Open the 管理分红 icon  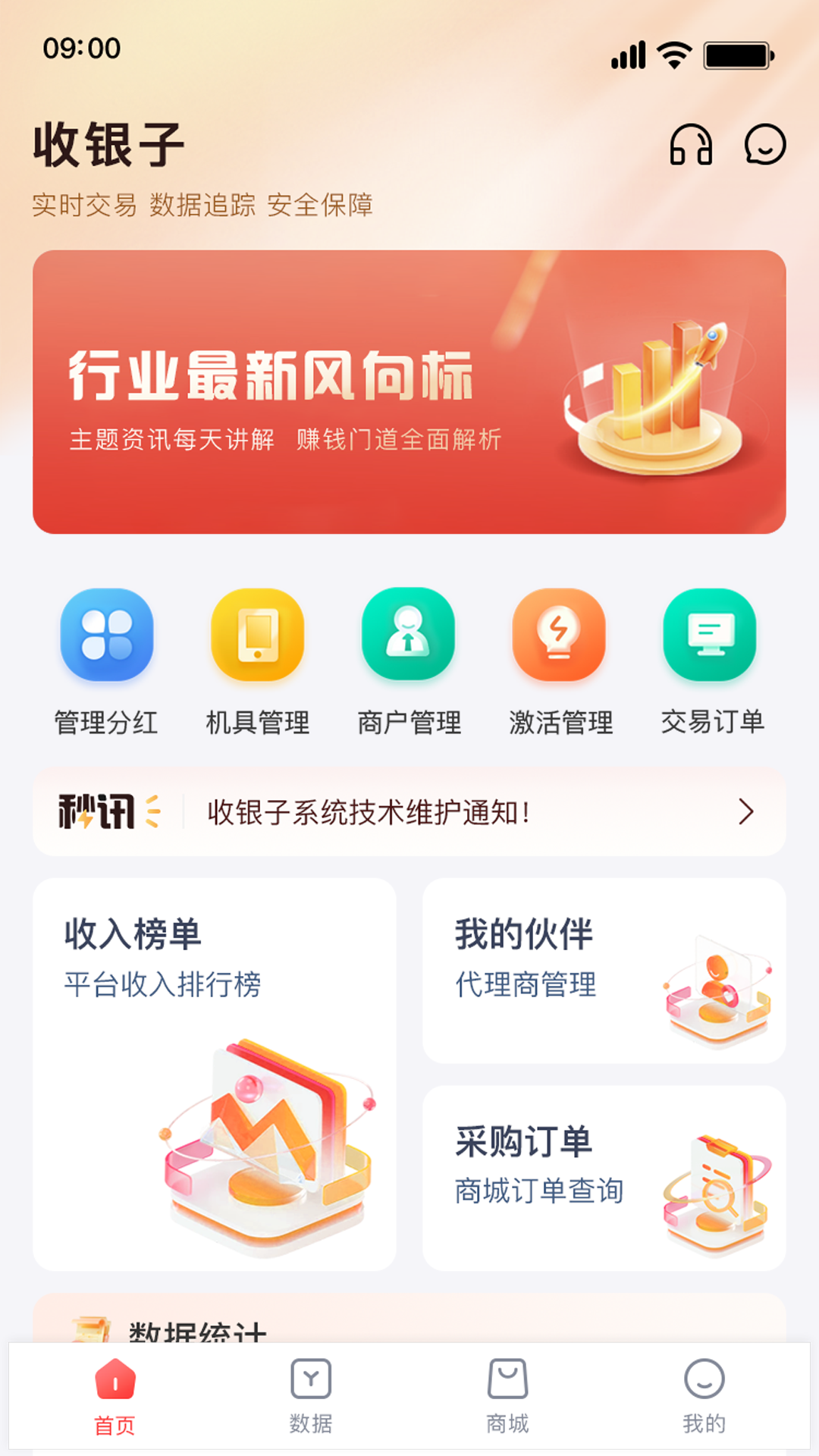[x=106, y=637]
